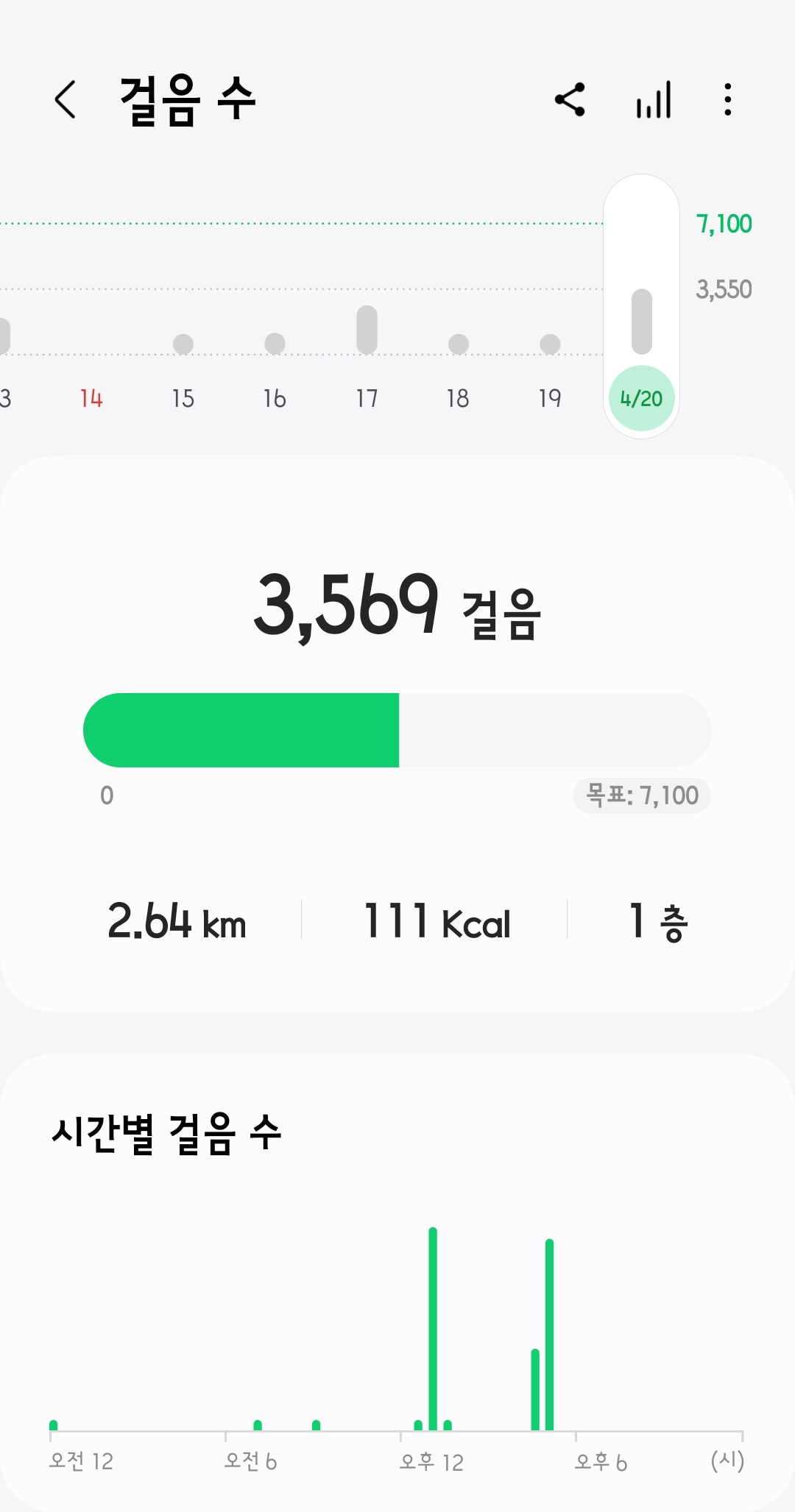Select day 18 in the daily chart
The width and height of the screenshot is (795, 1512).
[x=458, y=398]
